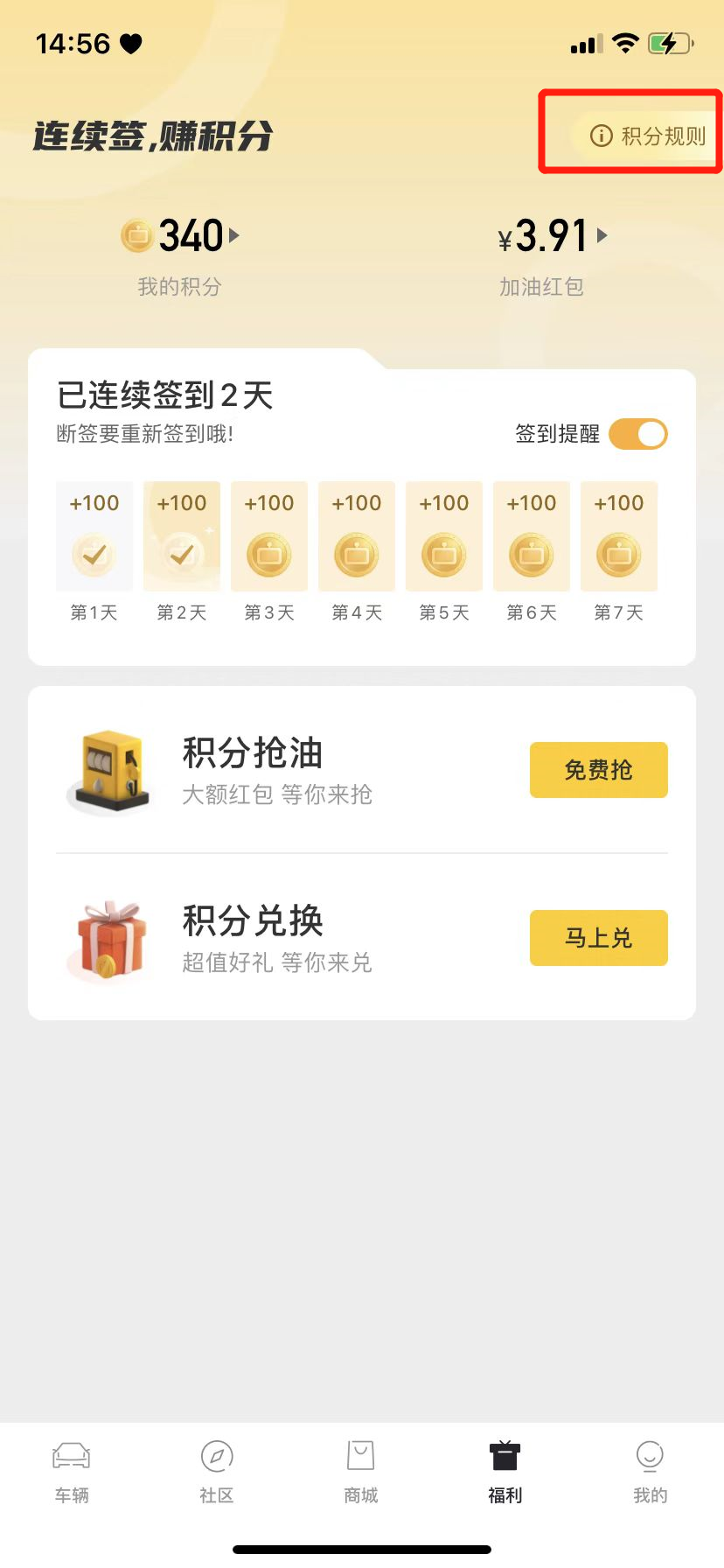
Task: Select the 福利 tab
Action: click(x=505, y=1472)
